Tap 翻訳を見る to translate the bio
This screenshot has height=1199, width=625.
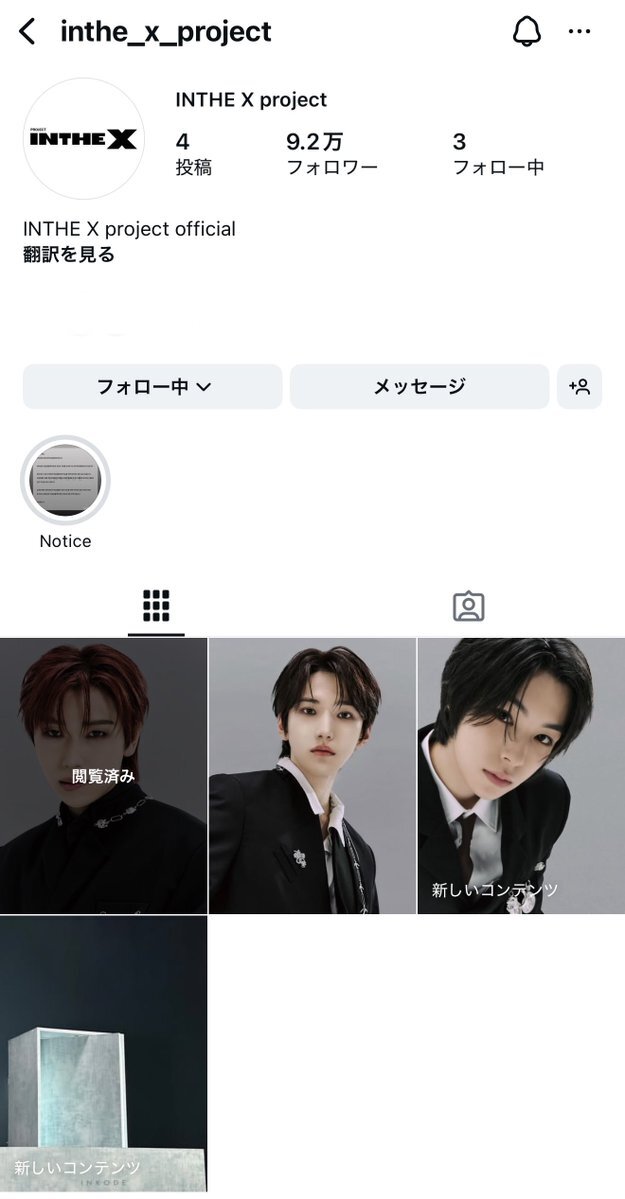click(69, 255)
